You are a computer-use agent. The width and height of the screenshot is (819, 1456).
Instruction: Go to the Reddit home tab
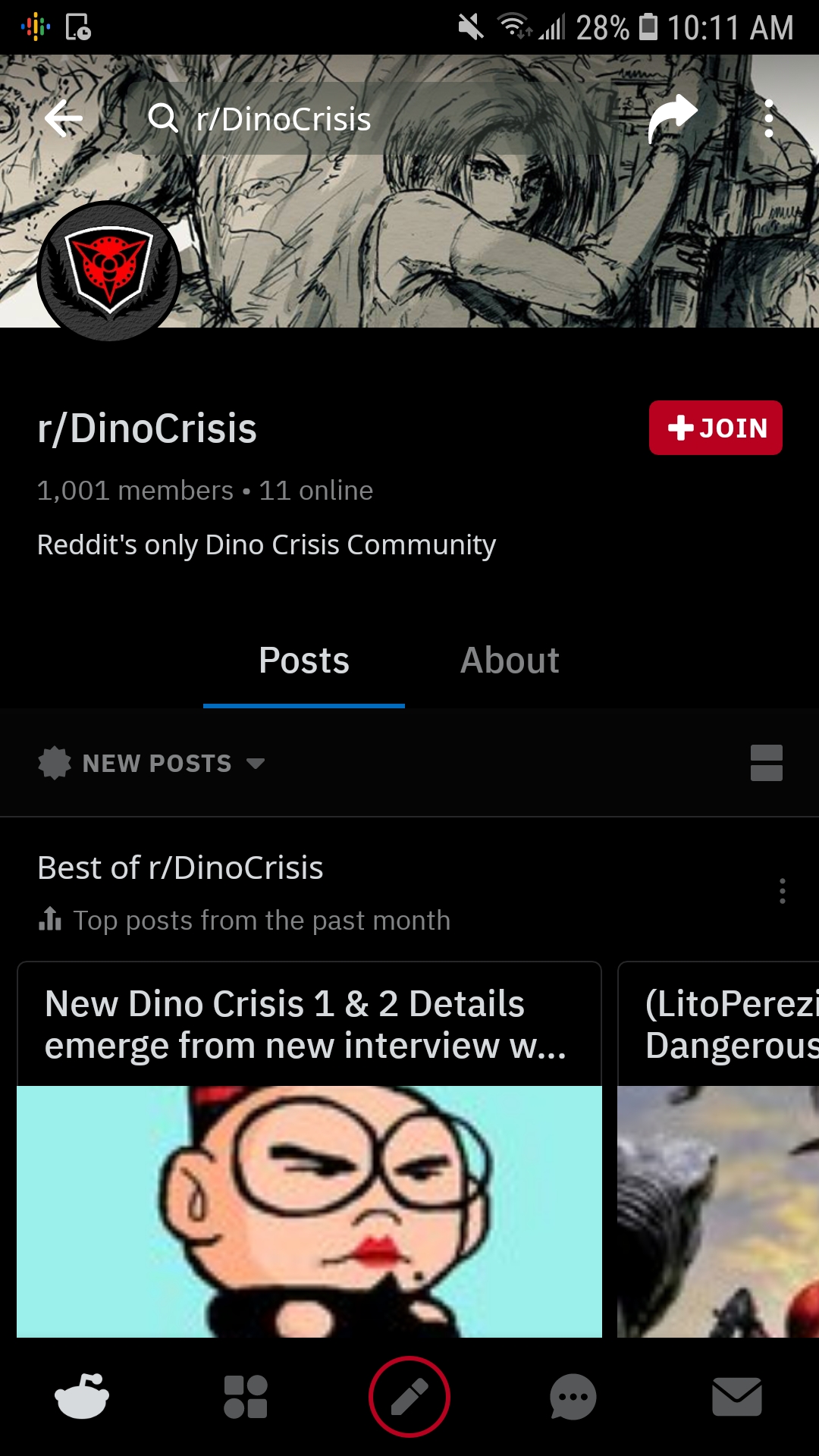point(82,1397)
